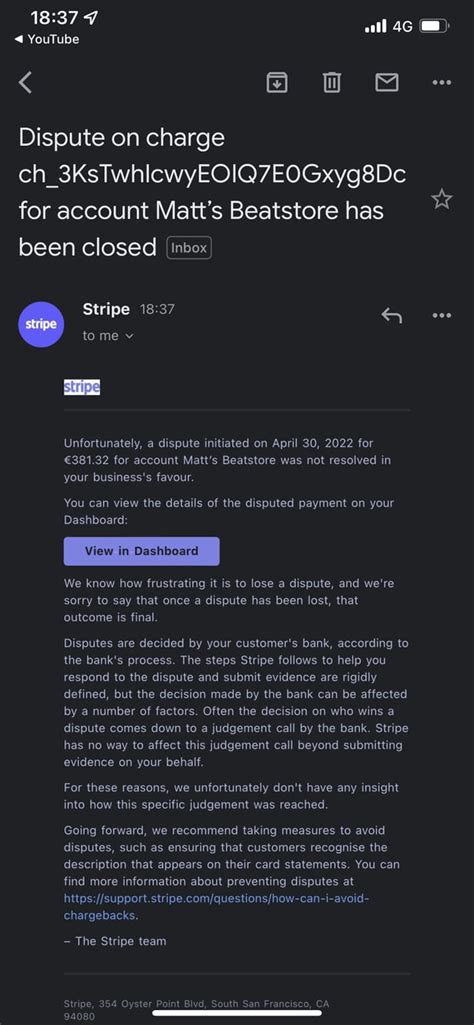Expand the 'to me' recipient details

coord(108,336)
